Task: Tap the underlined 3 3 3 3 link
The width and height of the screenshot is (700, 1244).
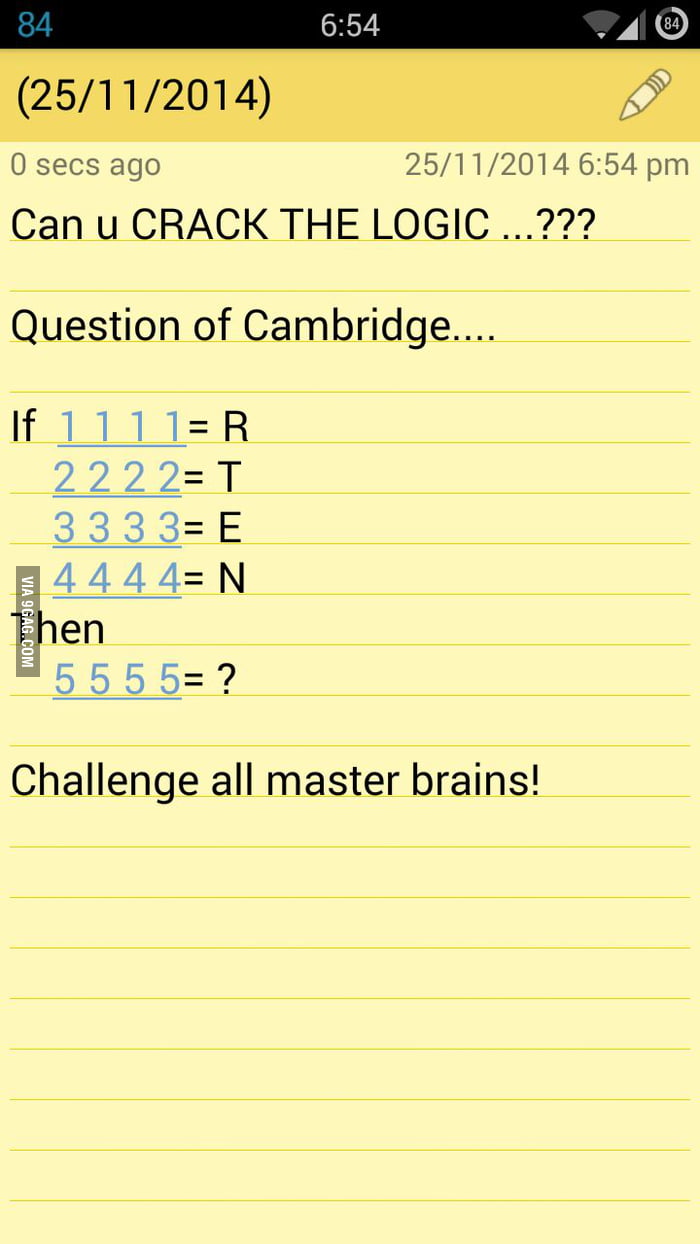Action: (117, 528)
